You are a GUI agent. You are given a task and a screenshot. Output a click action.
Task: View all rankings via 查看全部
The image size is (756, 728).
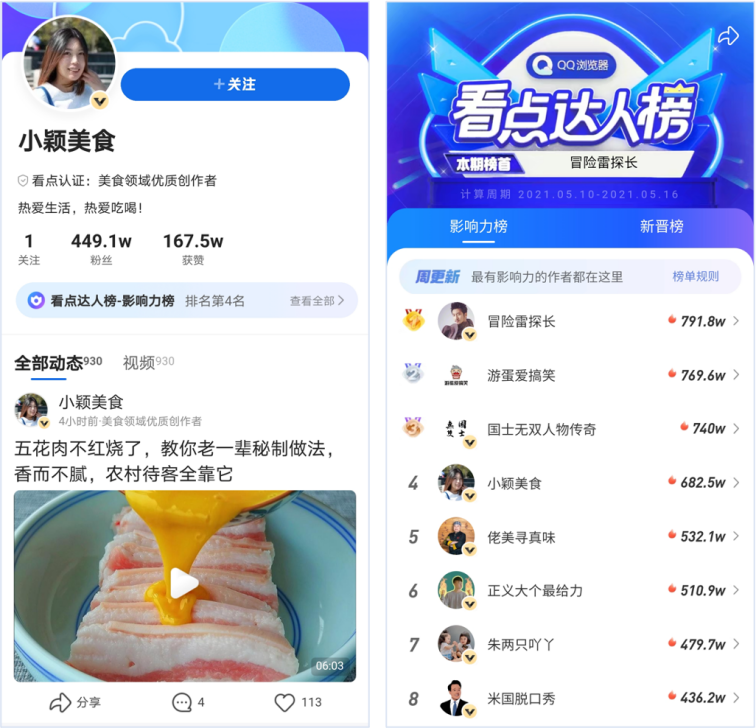[x=316, y=300]
